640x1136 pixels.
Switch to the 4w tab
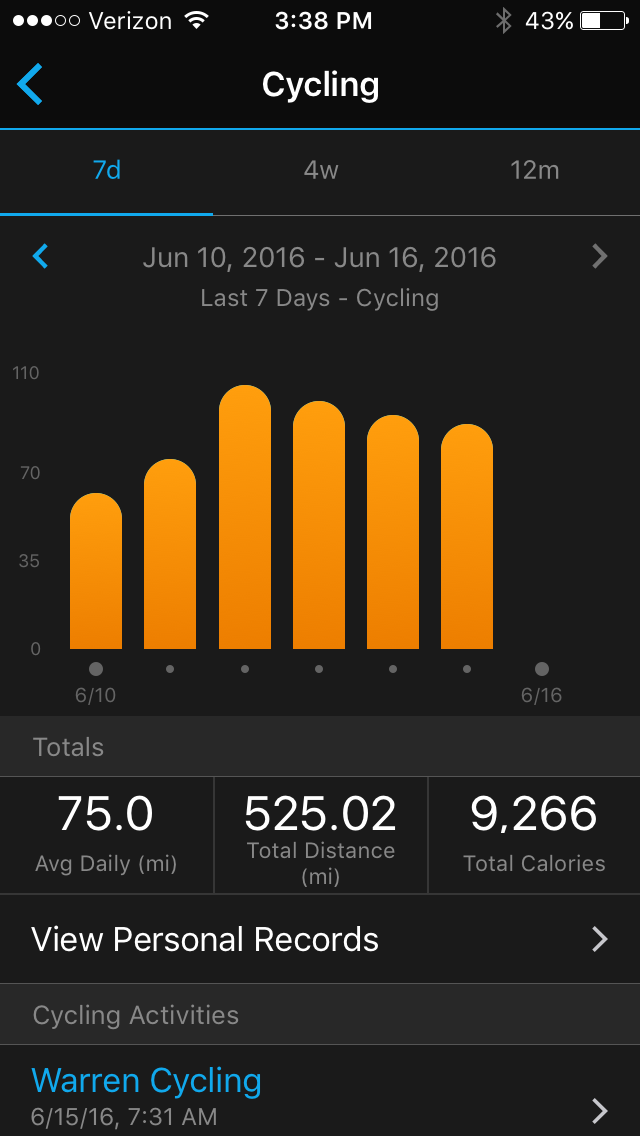[321, 170]
